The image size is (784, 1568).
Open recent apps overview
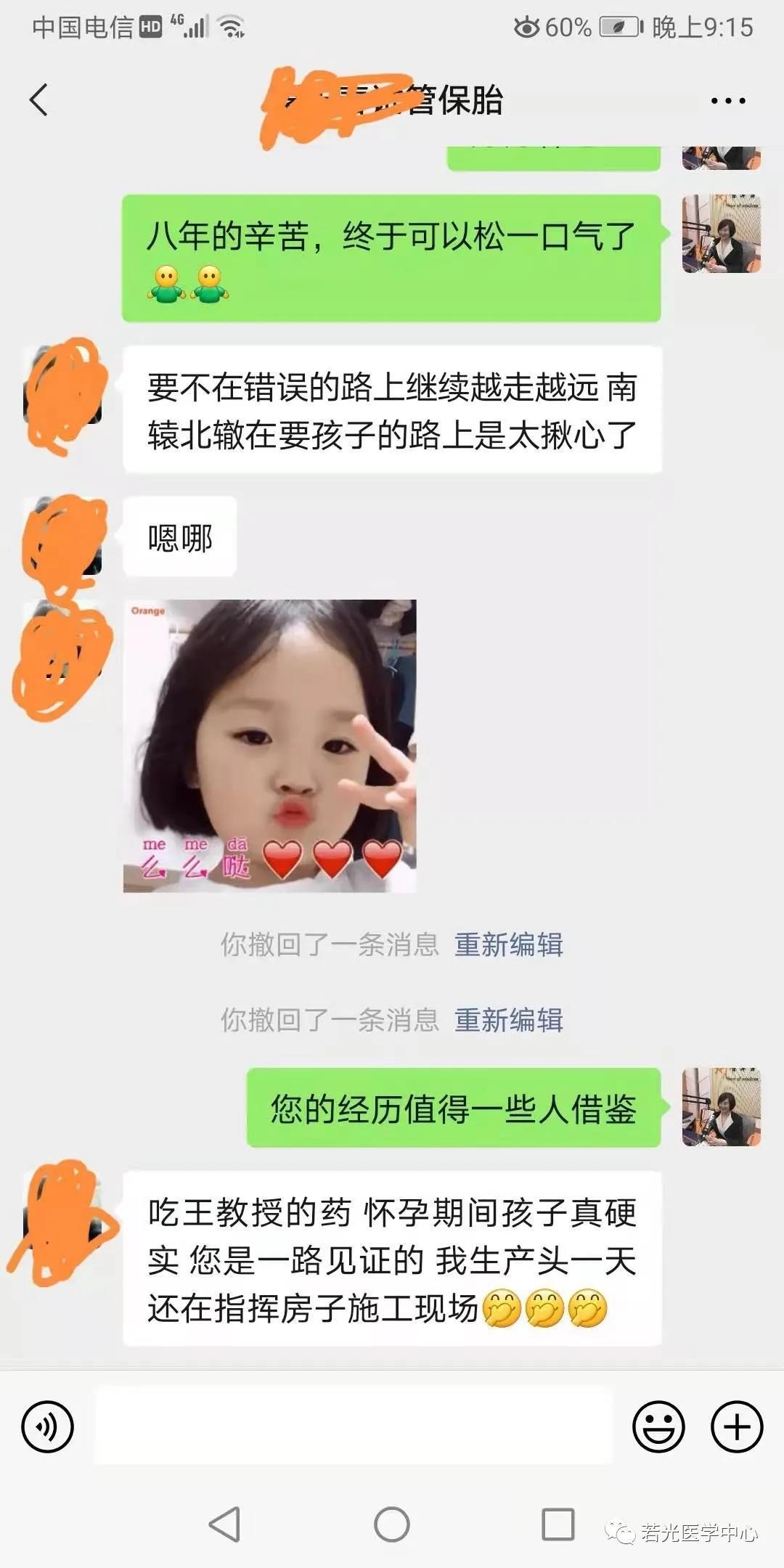pos(558,1524)
